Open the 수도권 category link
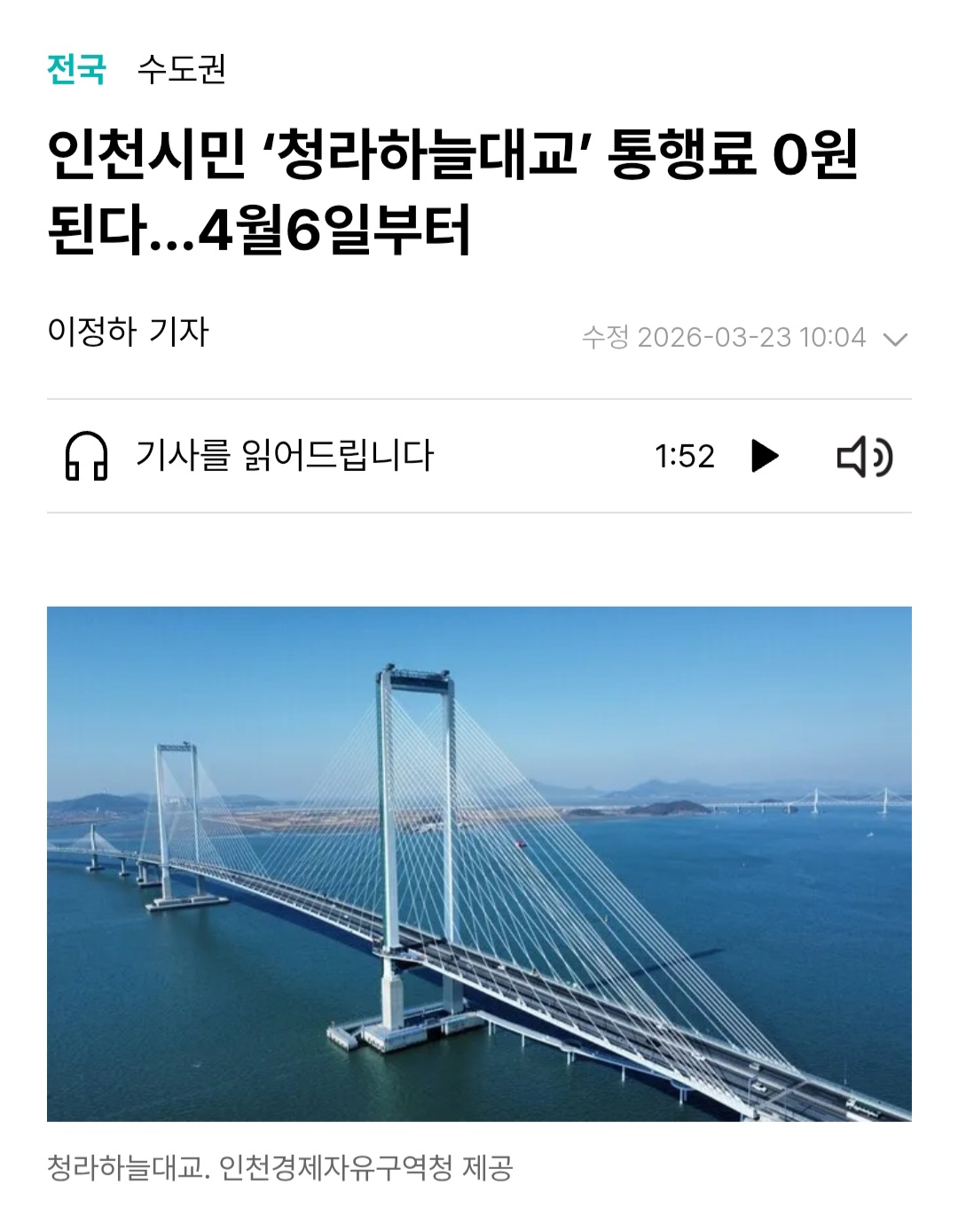 pyautogui.click(x=182, y=68)
